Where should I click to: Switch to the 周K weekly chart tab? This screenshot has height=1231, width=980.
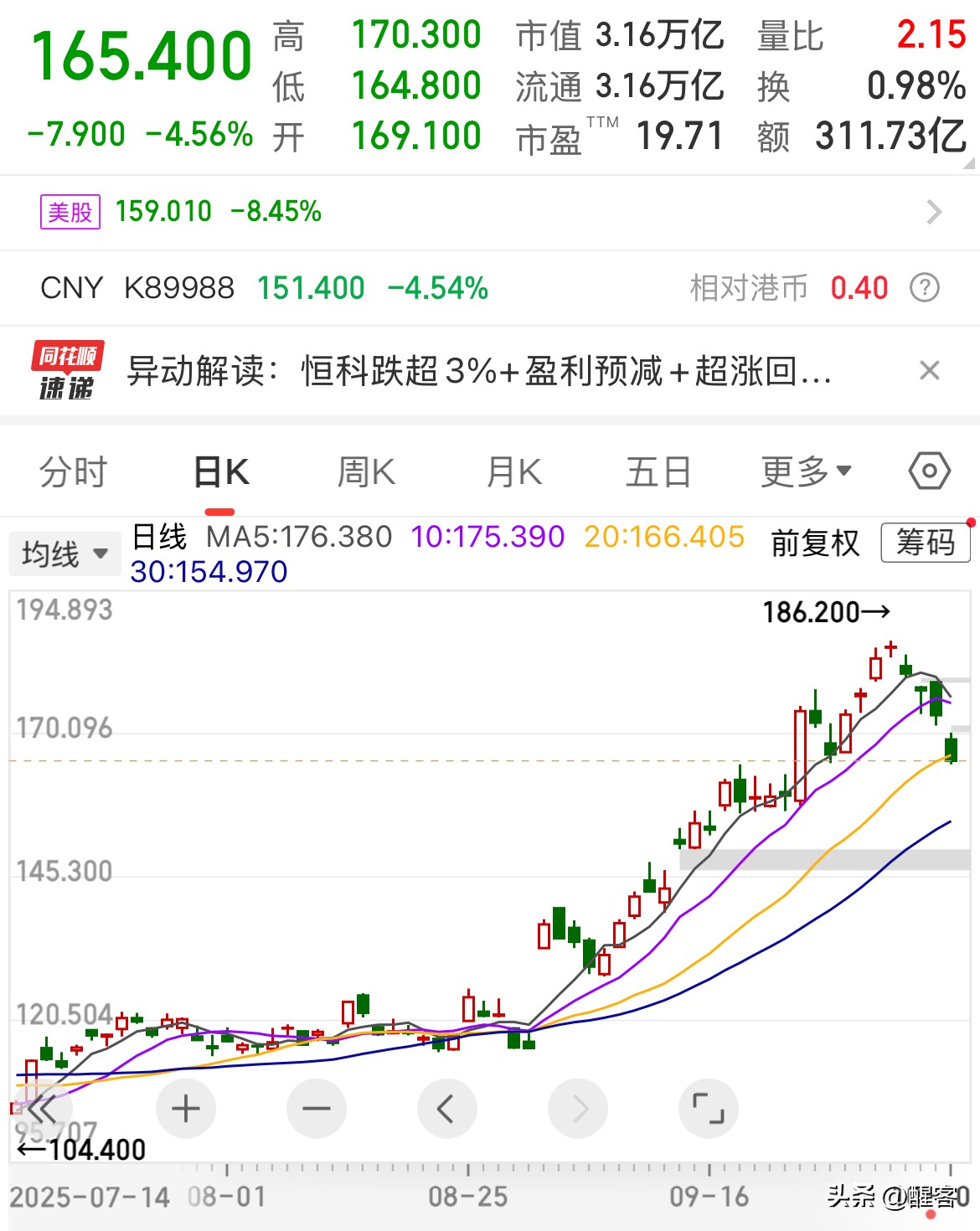click(365, 471)
